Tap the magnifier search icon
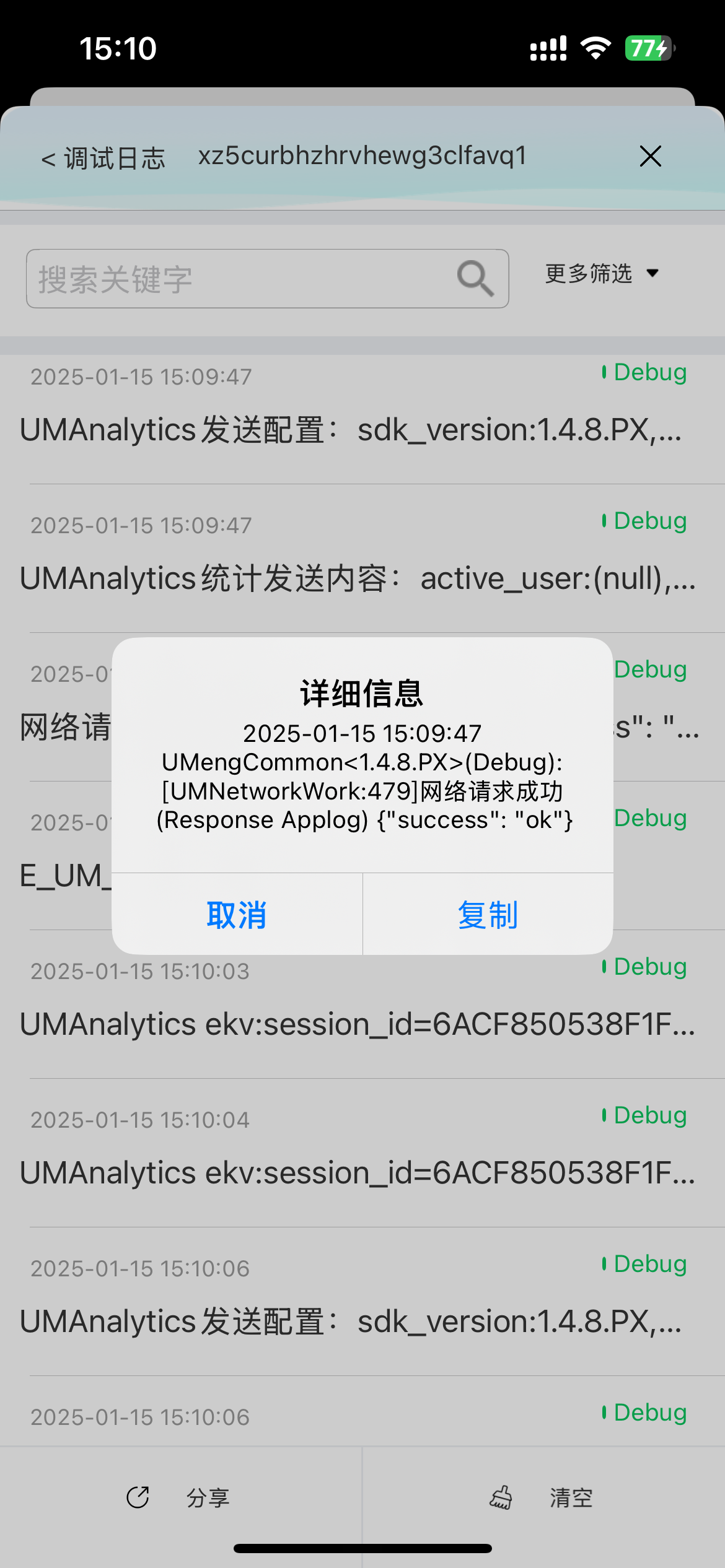 [475, 279]
